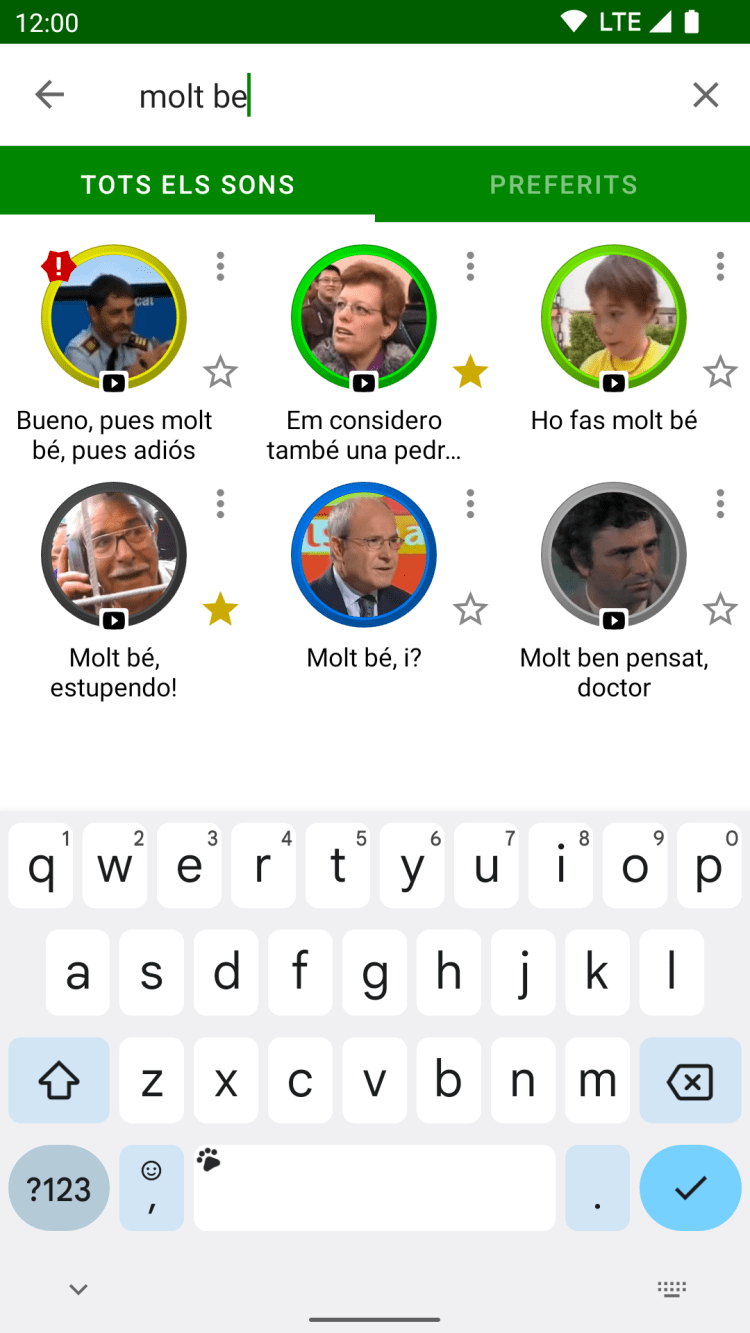Add 'Ho fas molt bé' to favorites

(x=720, y=372)
